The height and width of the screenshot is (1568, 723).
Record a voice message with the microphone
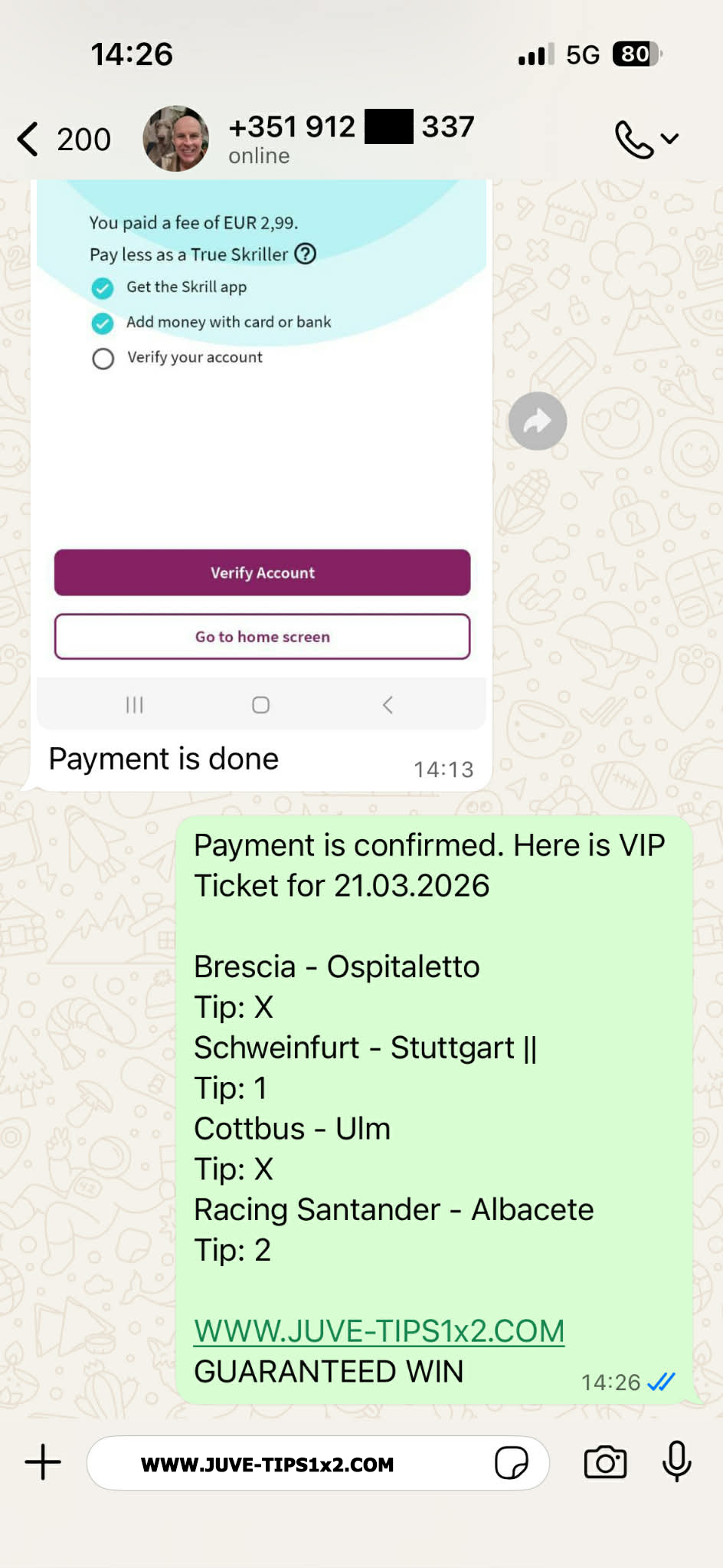point(676,1461)
